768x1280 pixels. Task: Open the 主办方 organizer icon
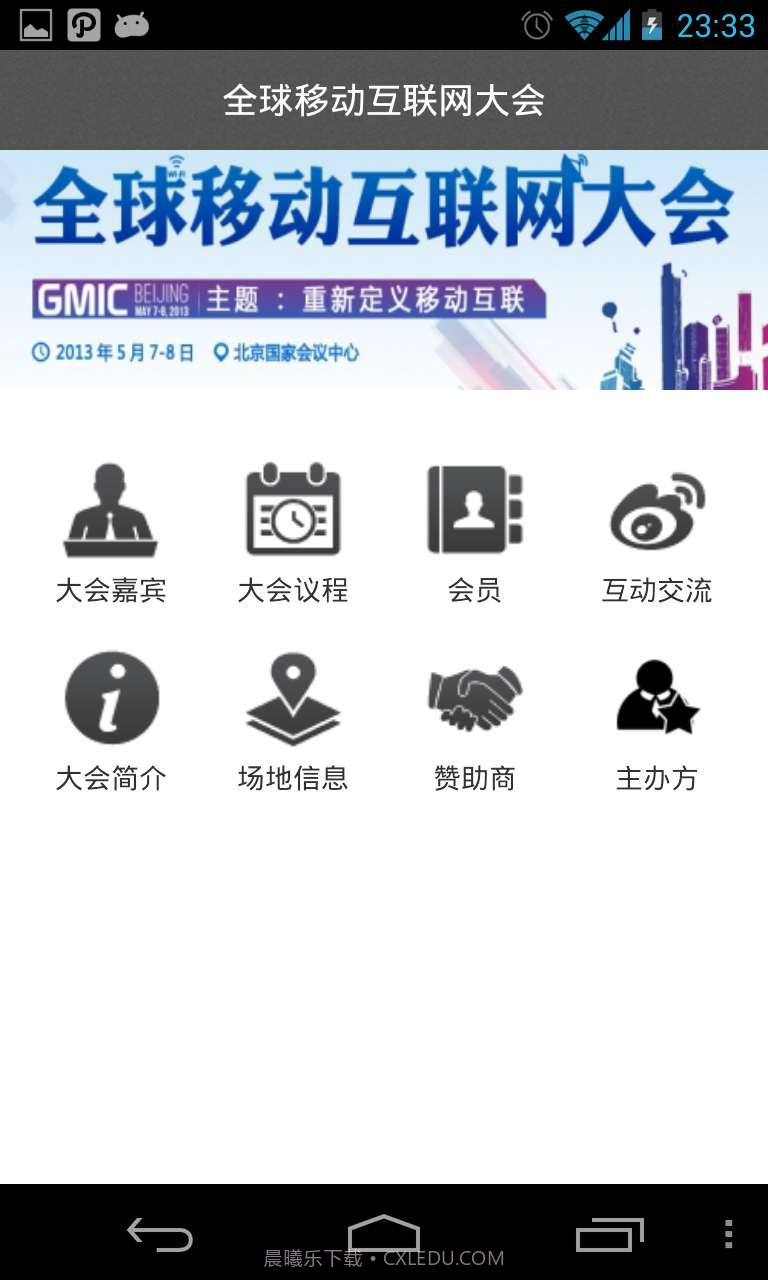coord(655,697)
